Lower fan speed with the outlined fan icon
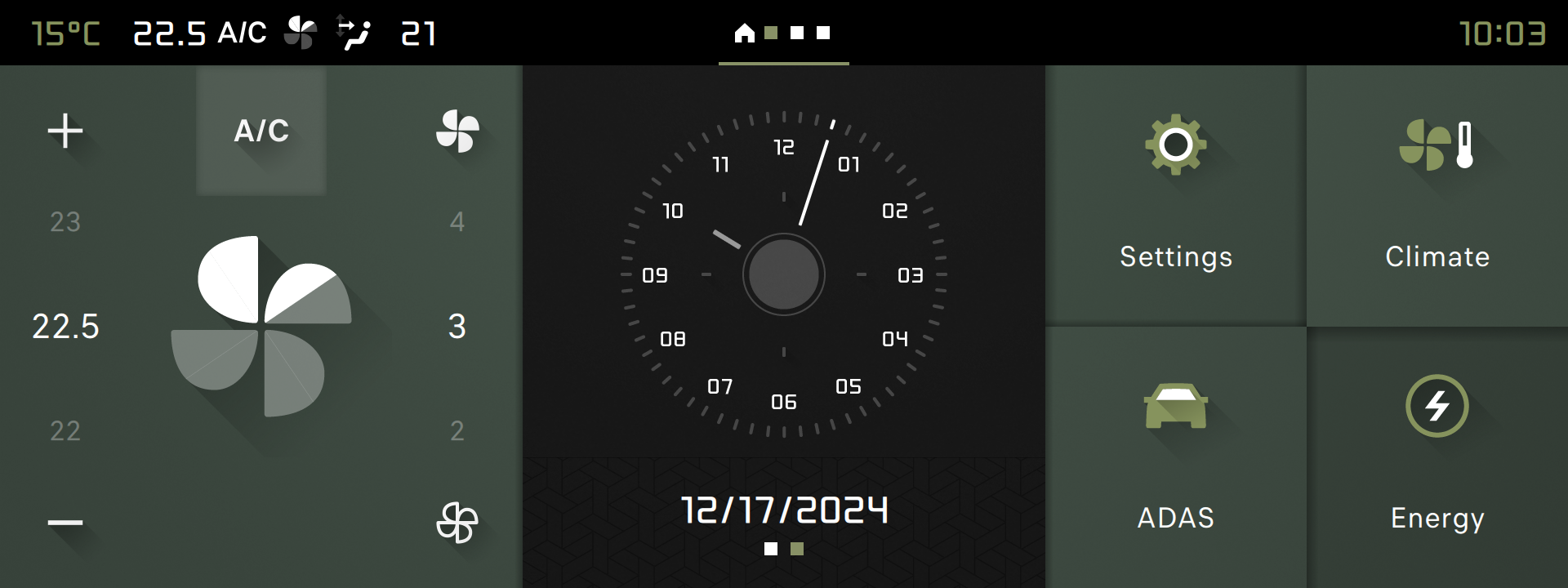This screenshot has height=588, width=1568. [457, 523]
